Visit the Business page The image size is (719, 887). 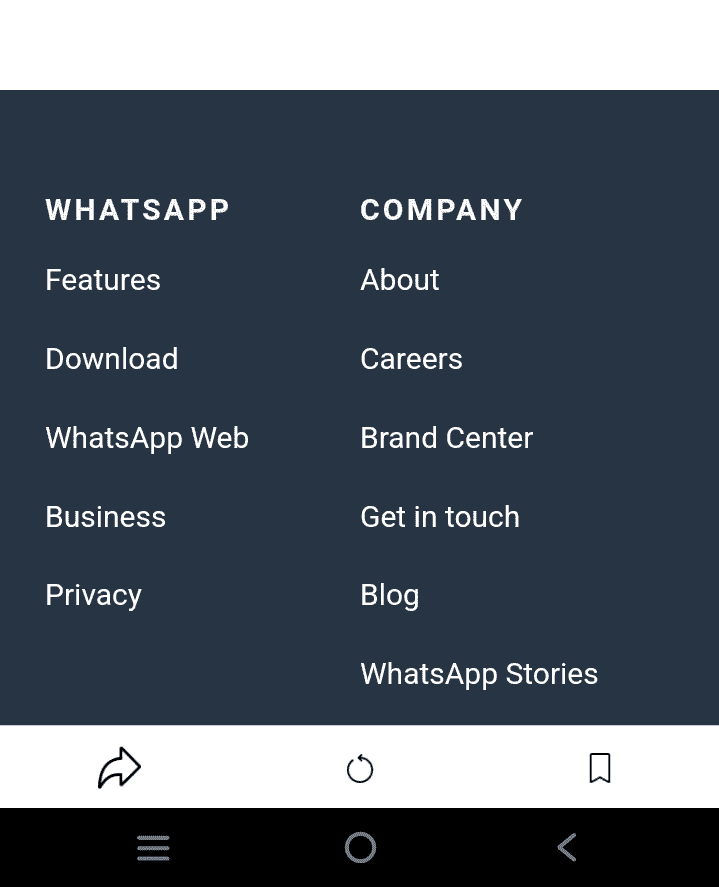pyautogui.click(x=106, y=517)
